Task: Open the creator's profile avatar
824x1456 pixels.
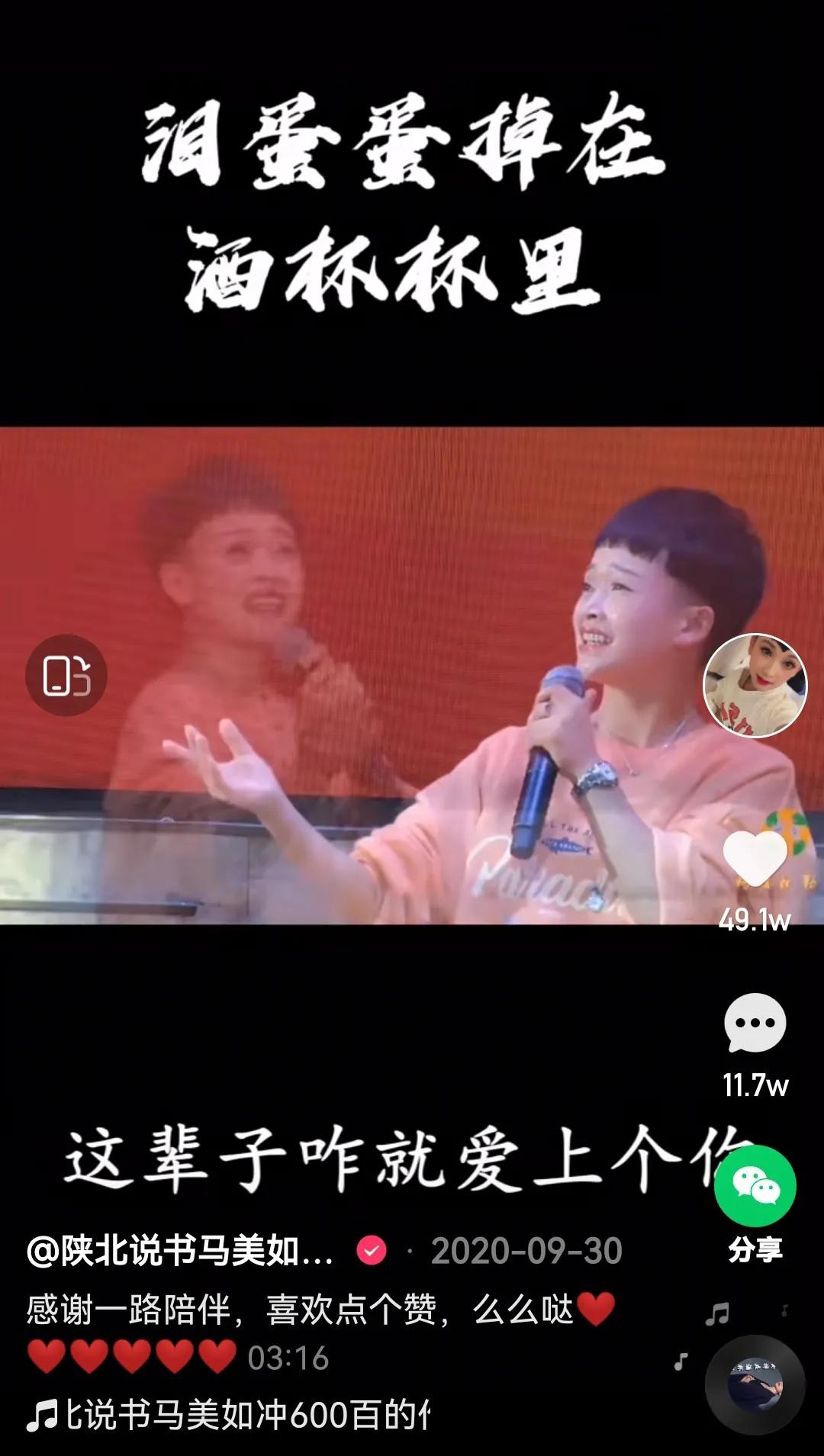Action: pos(755,685)
